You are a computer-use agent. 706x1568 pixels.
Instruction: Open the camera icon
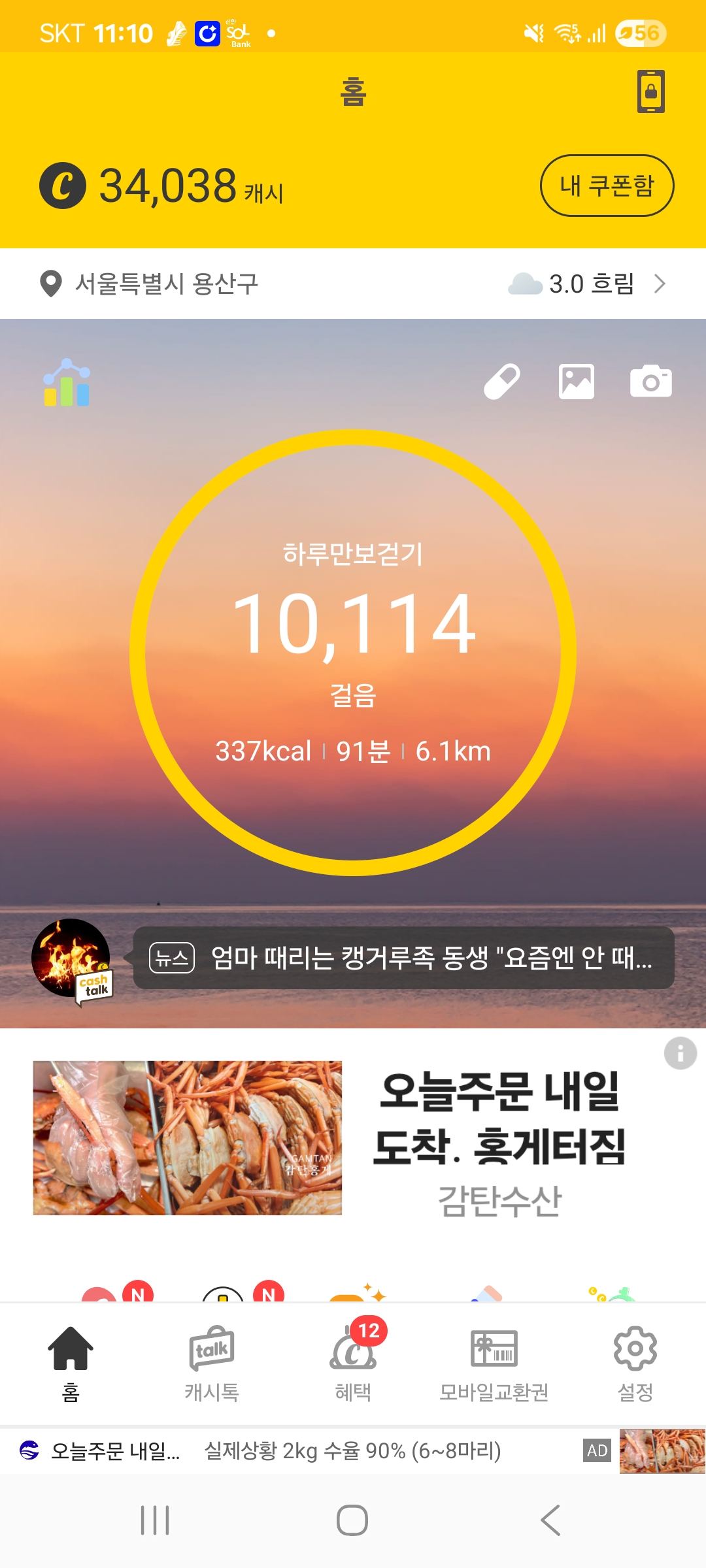[650, 382]
